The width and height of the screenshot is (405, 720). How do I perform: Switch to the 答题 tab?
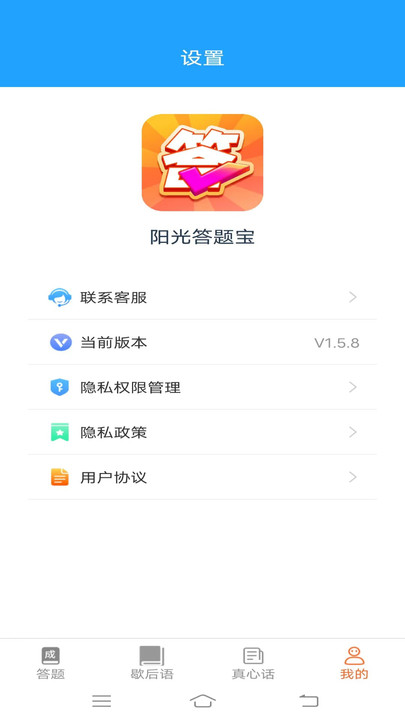click(51, 663)
